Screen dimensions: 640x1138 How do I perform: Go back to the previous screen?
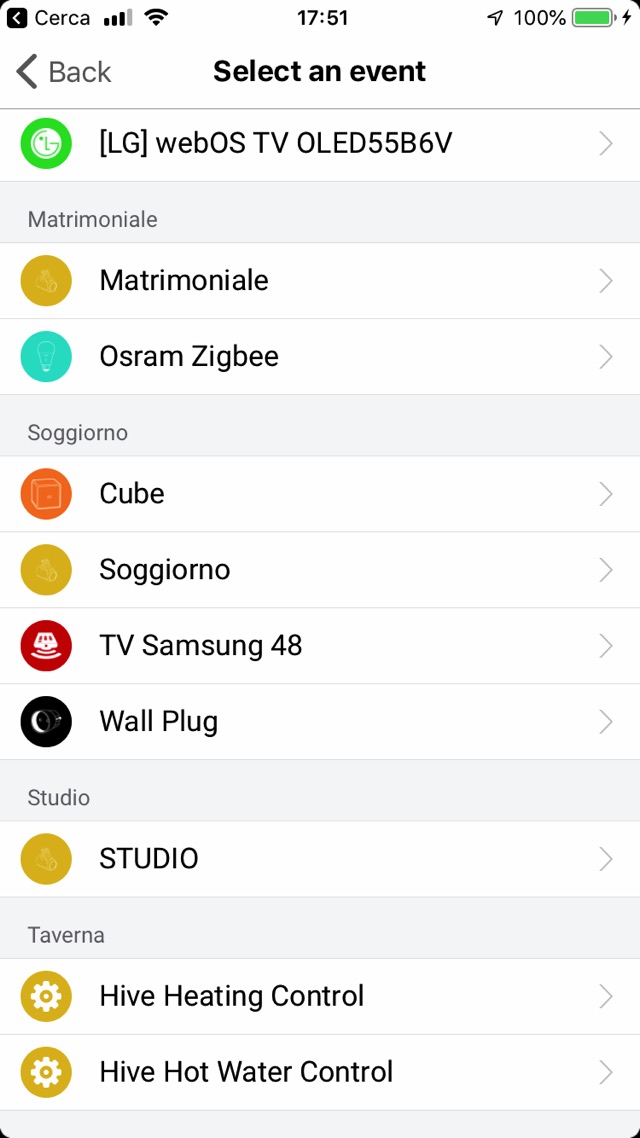tap(63, 72)
